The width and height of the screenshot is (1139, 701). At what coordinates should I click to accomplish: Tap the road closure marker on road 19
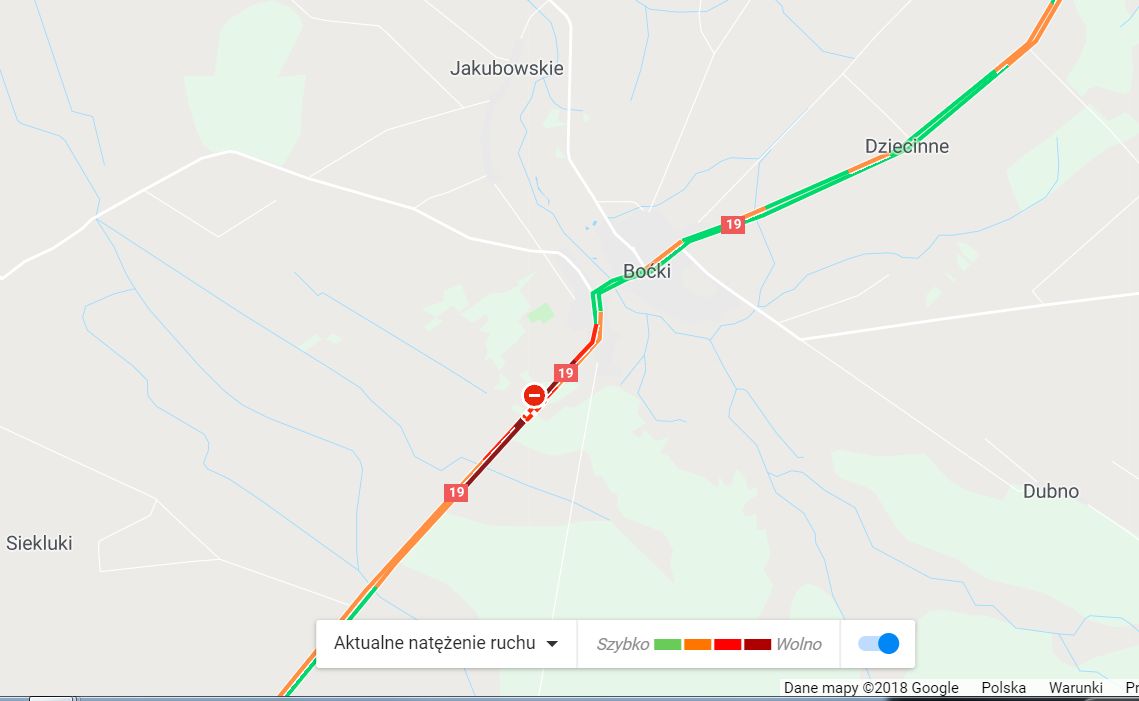[535, 394]
